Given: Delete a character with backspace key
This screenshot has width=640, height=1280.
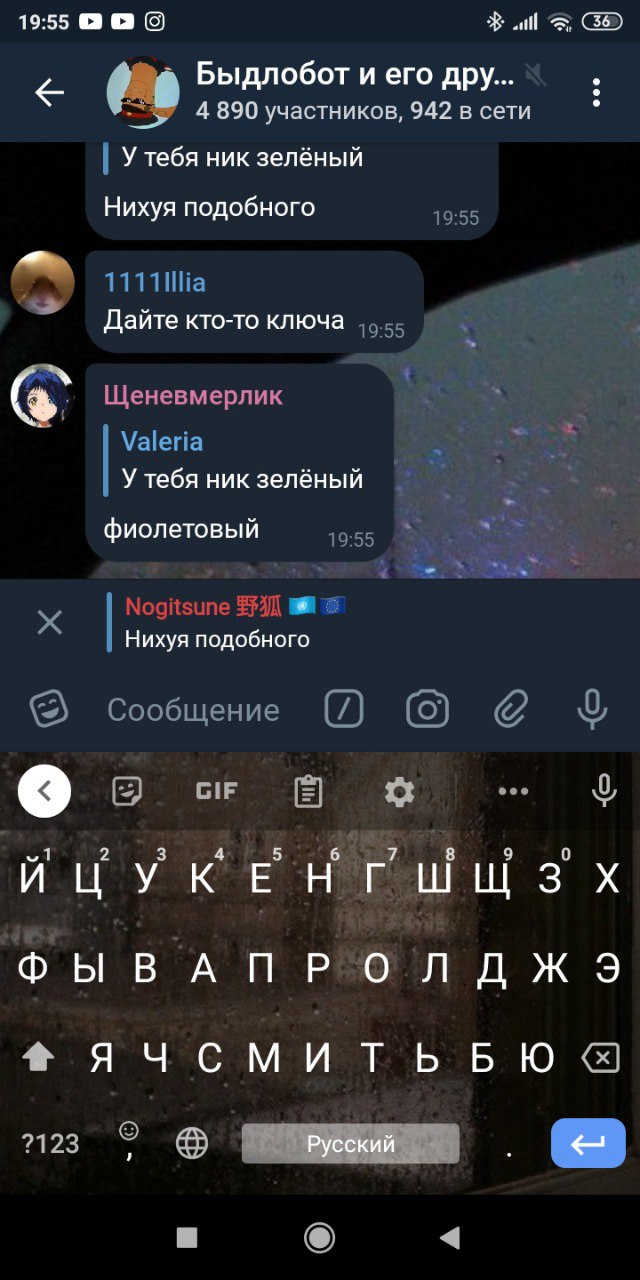Looking at the screenshot, I should point(600,1058).
